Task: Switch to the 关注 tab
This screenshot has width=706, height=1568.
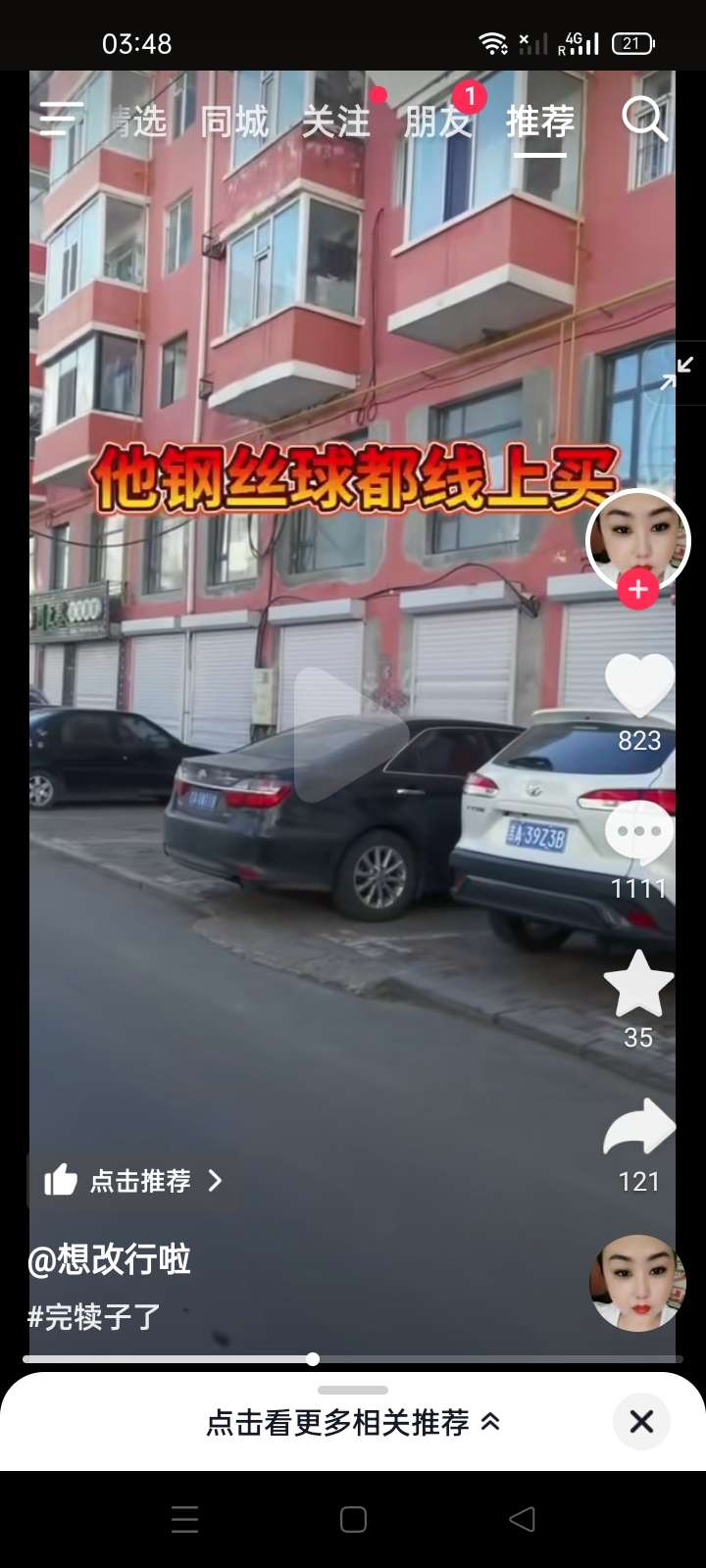Action: click(336, 122)
